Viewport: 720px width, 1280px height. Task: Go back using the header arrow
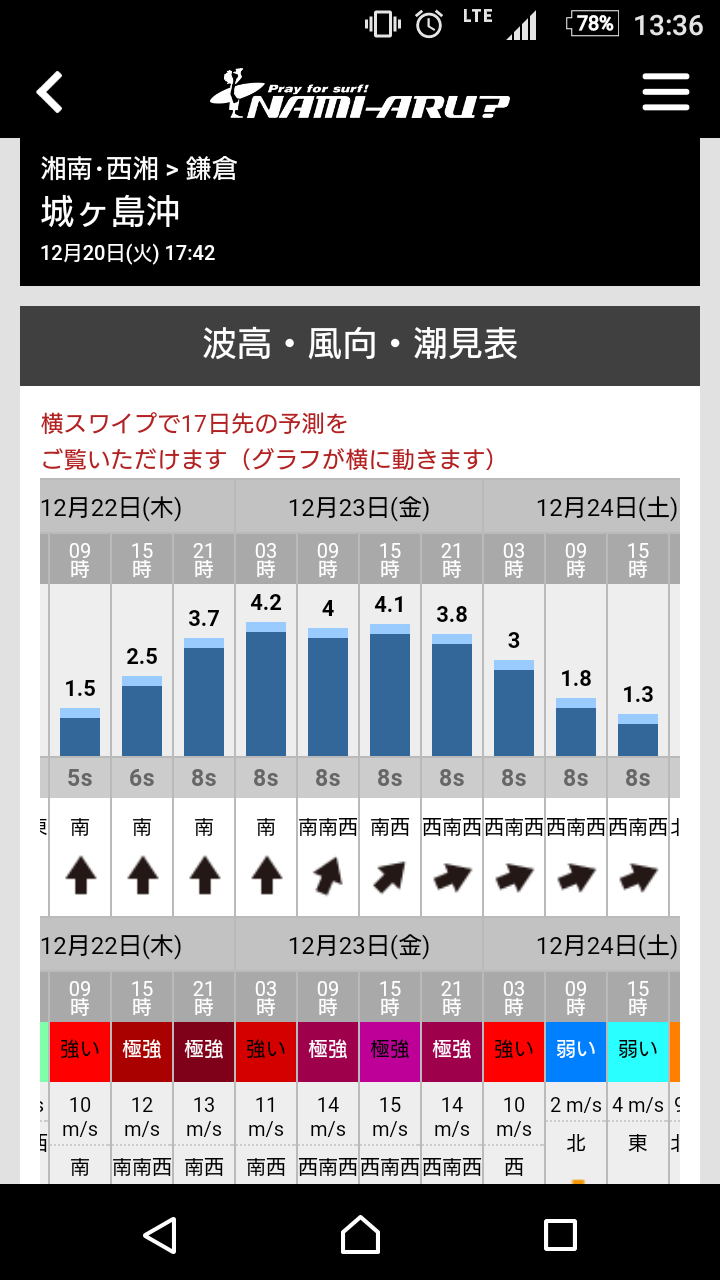50,92
